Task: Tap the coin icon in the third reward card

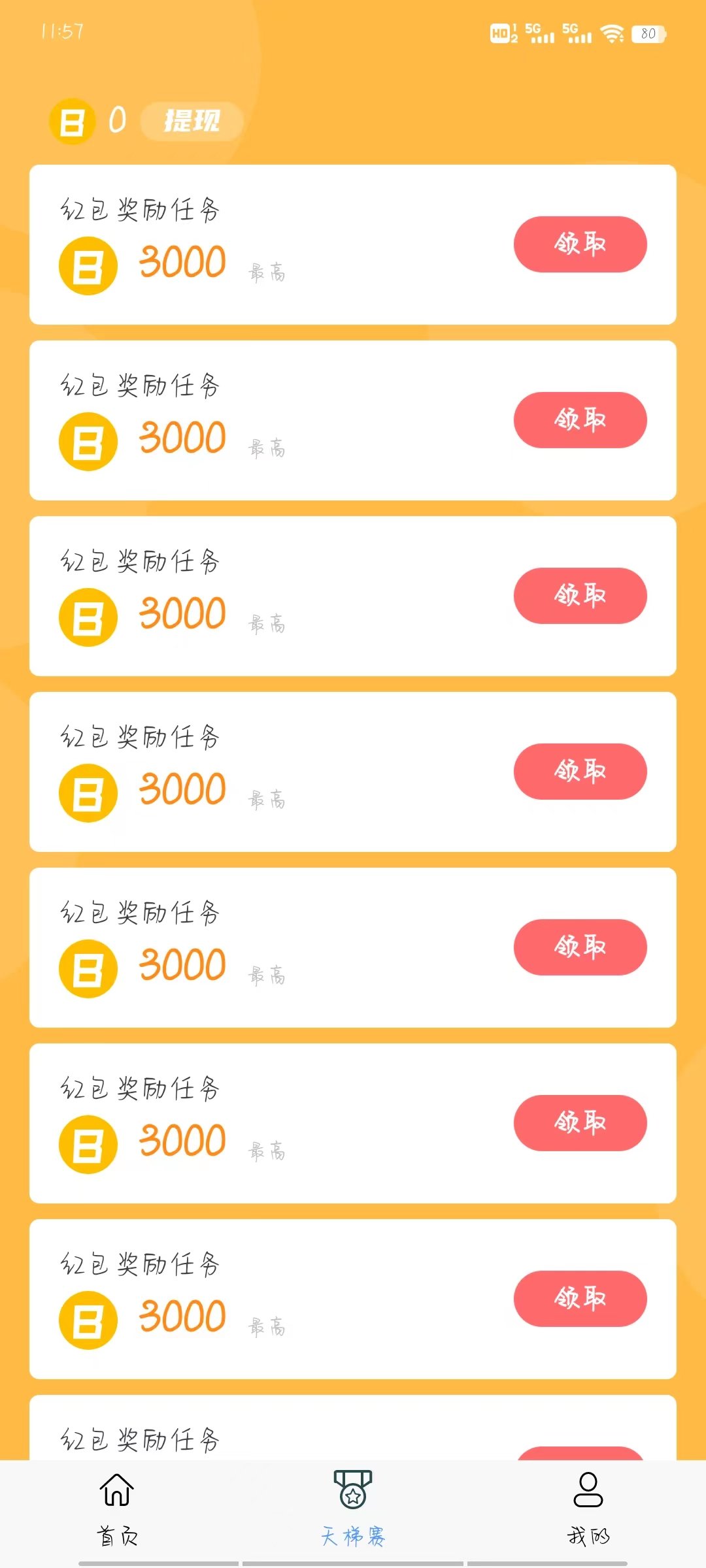Action: coord(90,615)
